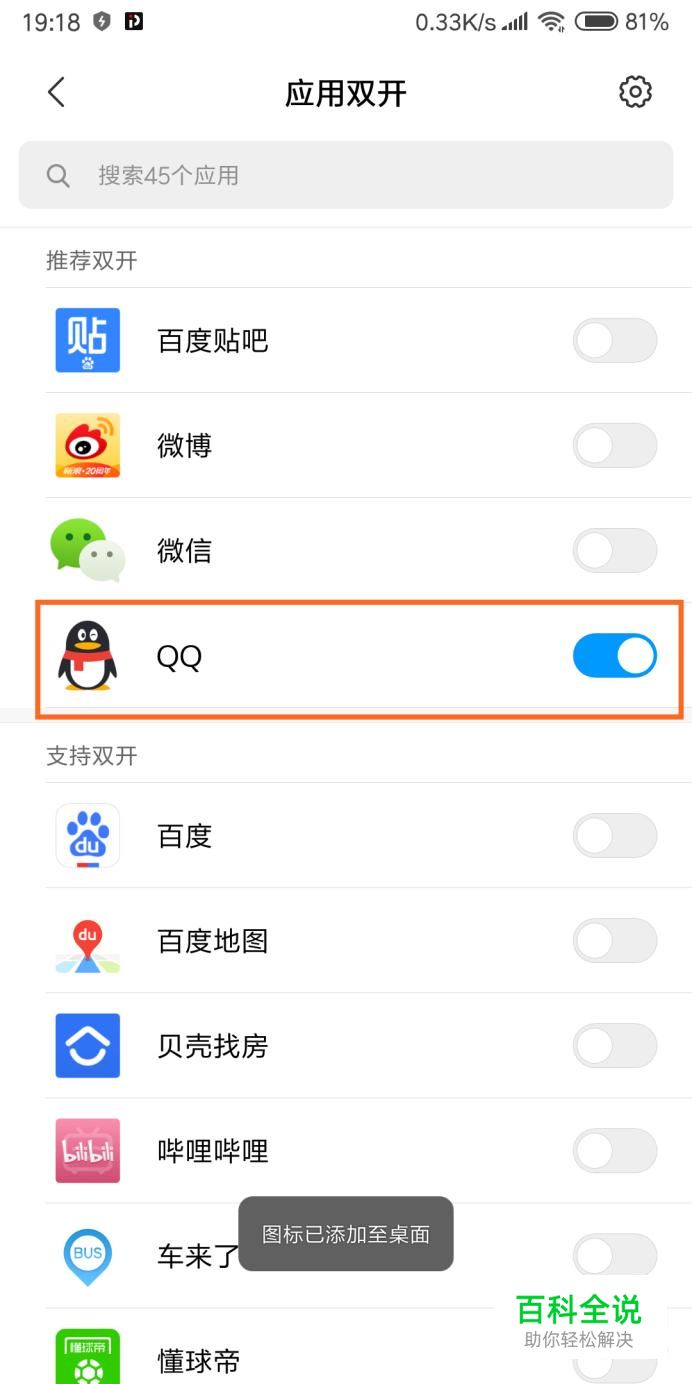Disable the QQ dual app switch
This screenshot has width=692, height=1384.
pos(615,656)
